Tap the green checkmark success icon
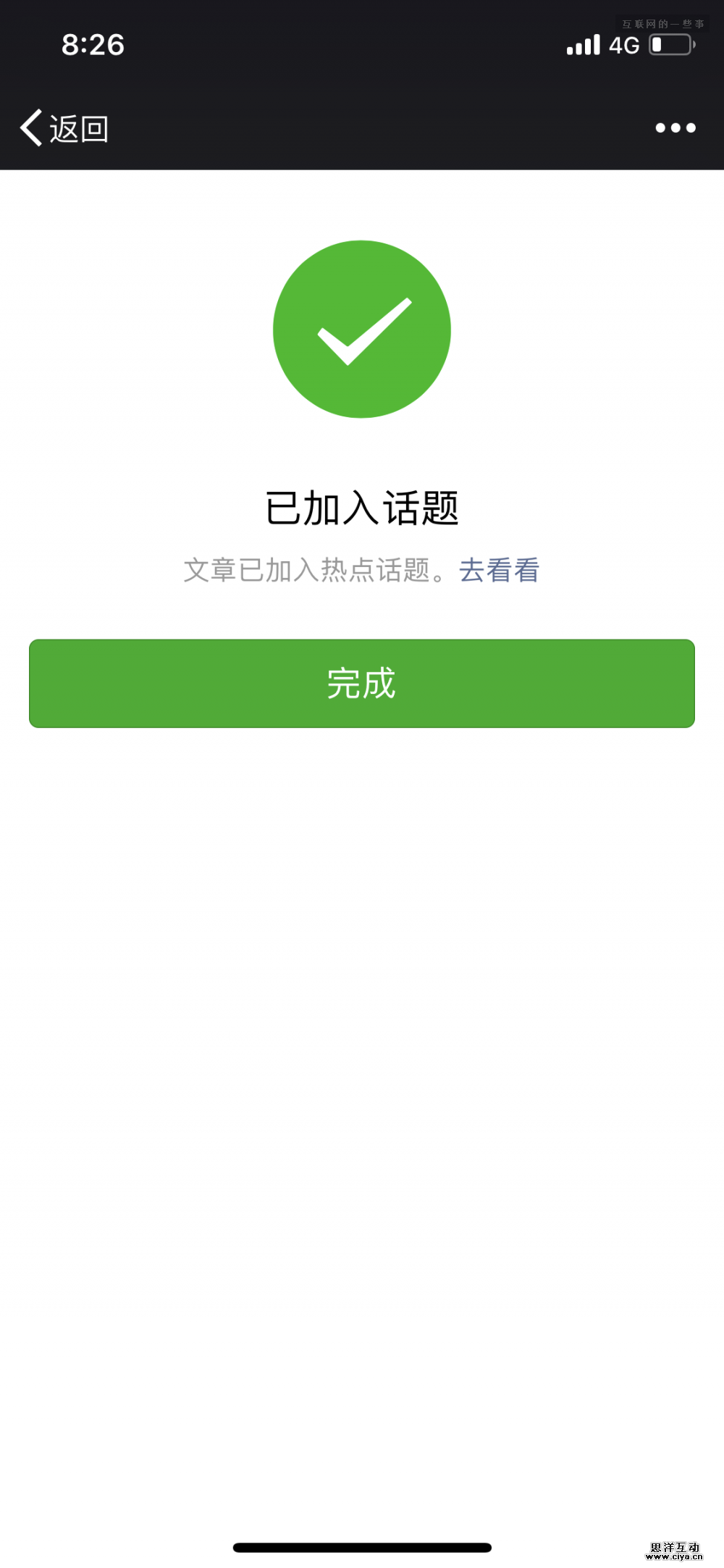Screen dimensions: 724x1568 362,328
